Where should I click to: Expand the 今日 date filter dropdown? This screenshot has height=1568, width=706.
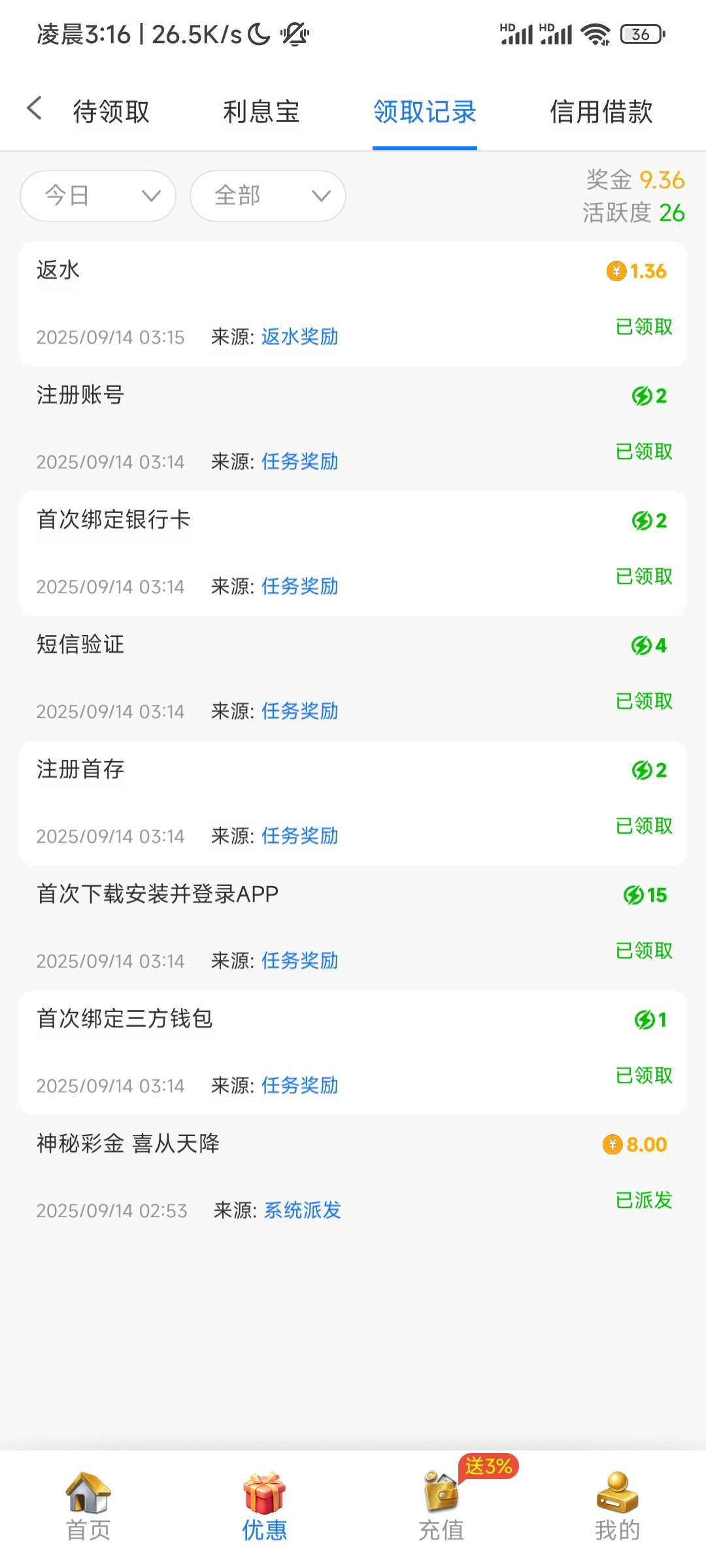(x=98, y=195)
